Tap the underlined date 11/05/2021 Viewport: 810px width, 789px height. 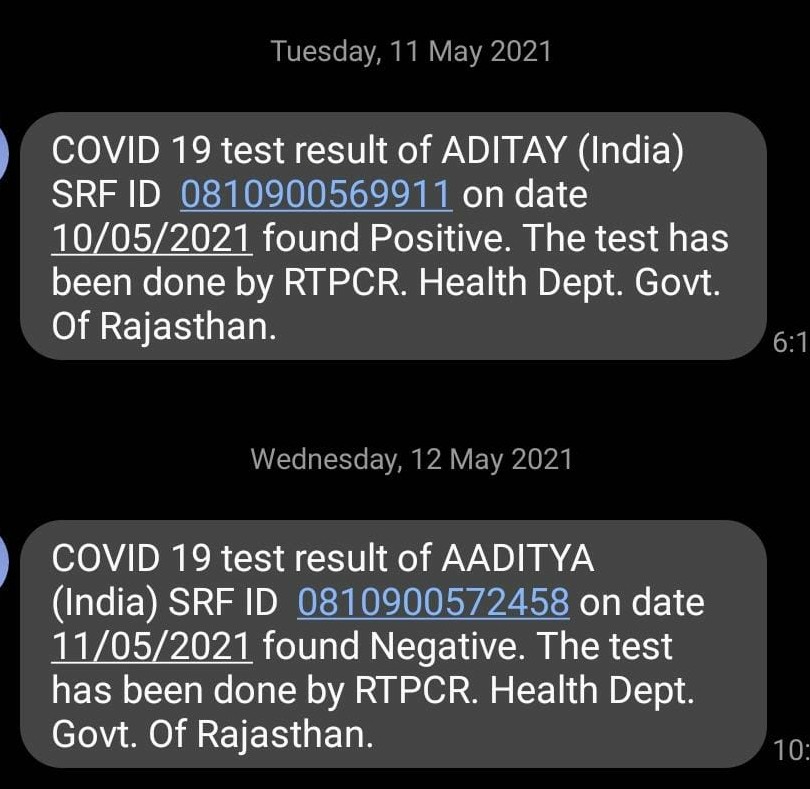tap(151, 646)
